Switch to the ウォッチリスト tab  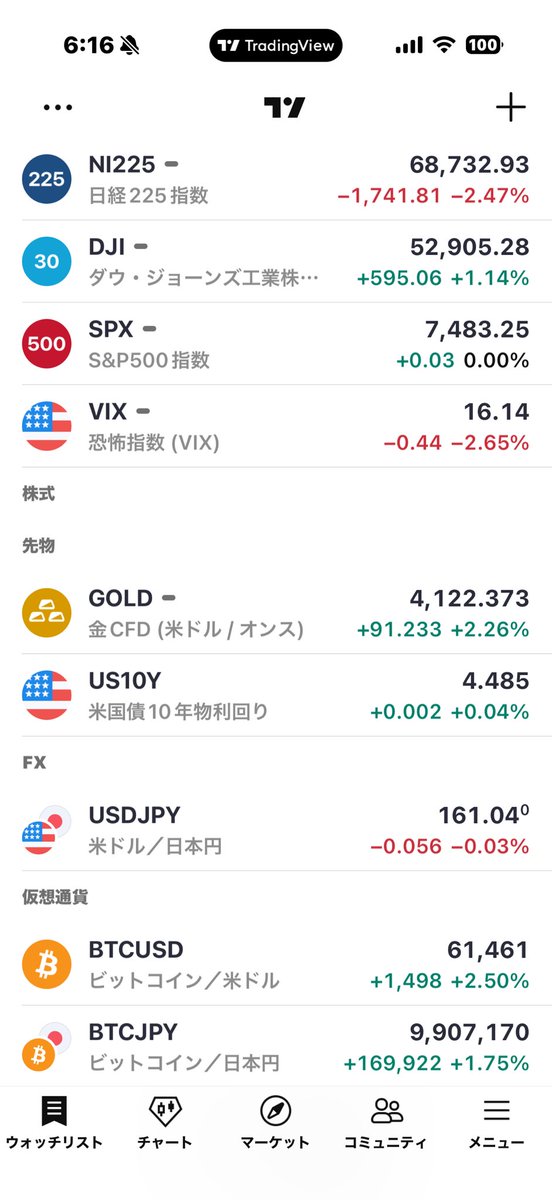click(54, 1122)
